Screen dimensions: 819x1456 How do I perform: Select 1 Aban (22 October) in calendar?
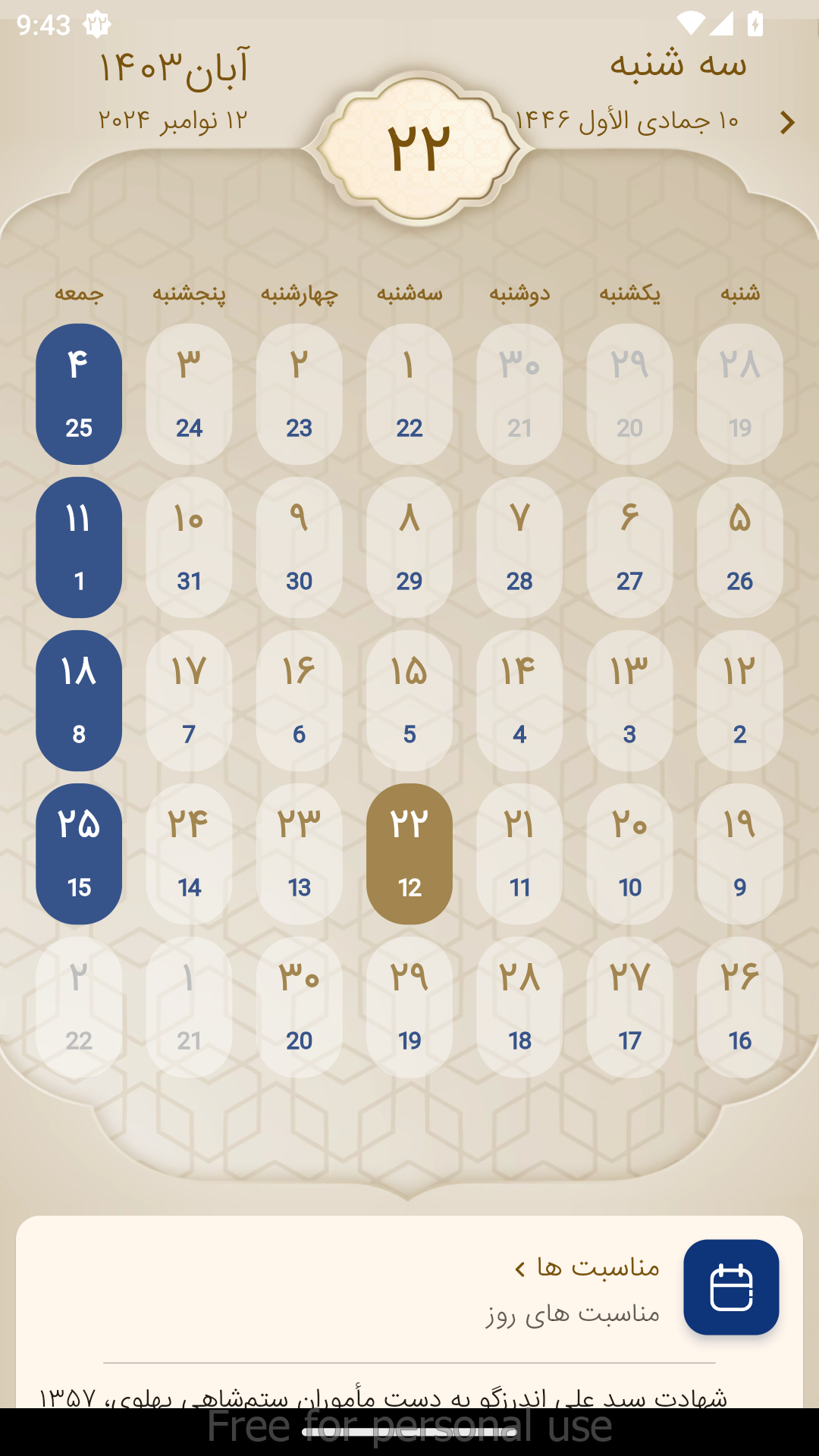point(409,394)
